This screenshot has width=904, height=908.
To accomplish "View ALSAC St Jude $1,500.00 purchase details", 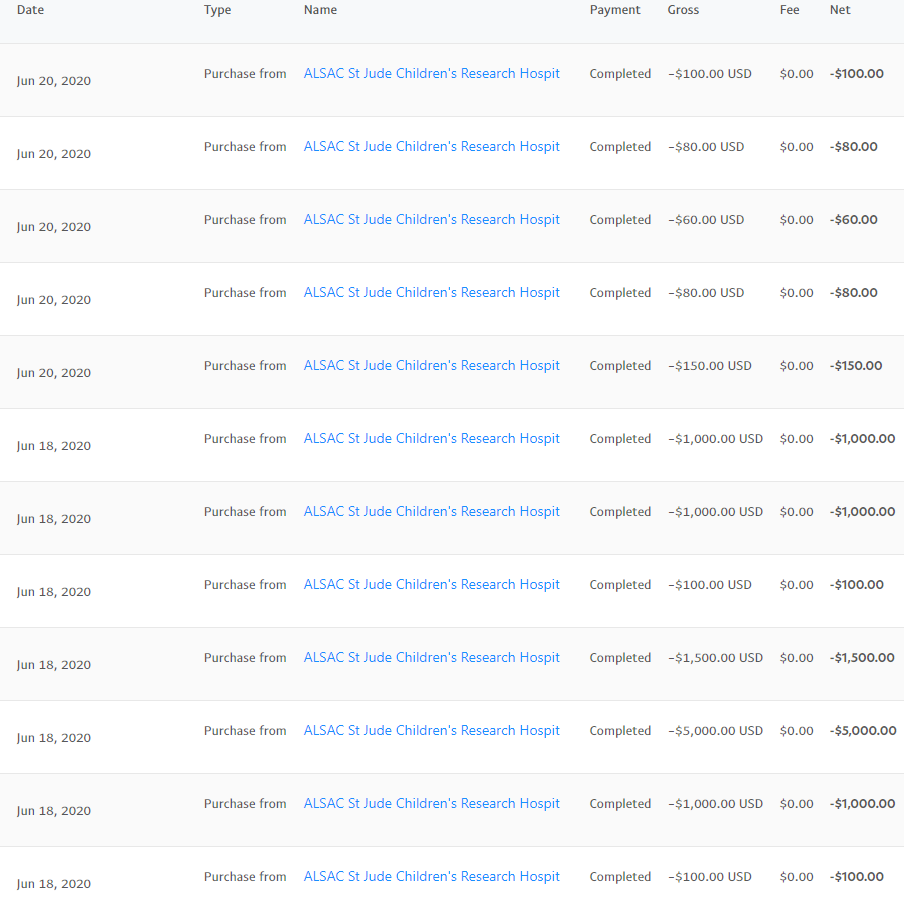I will (x=431, y=658).
